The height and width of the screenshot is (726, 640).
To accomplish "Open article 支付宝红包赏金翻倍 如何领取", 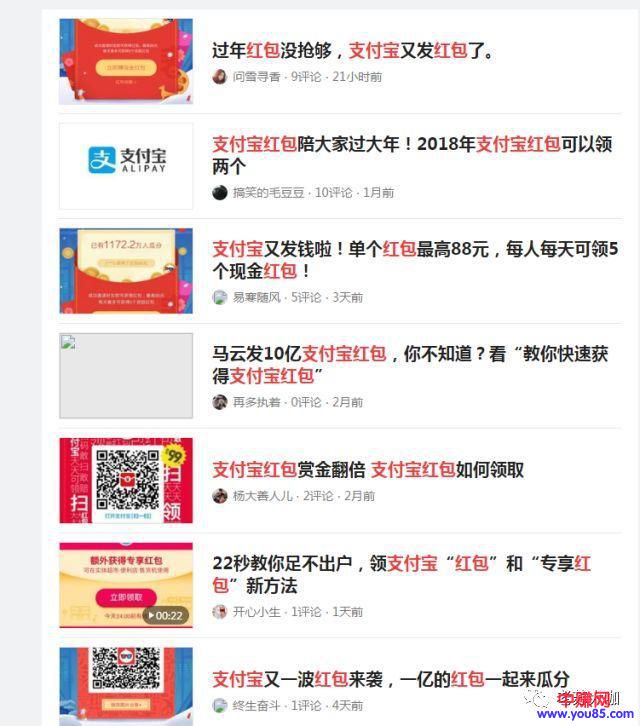I will 367,469.
